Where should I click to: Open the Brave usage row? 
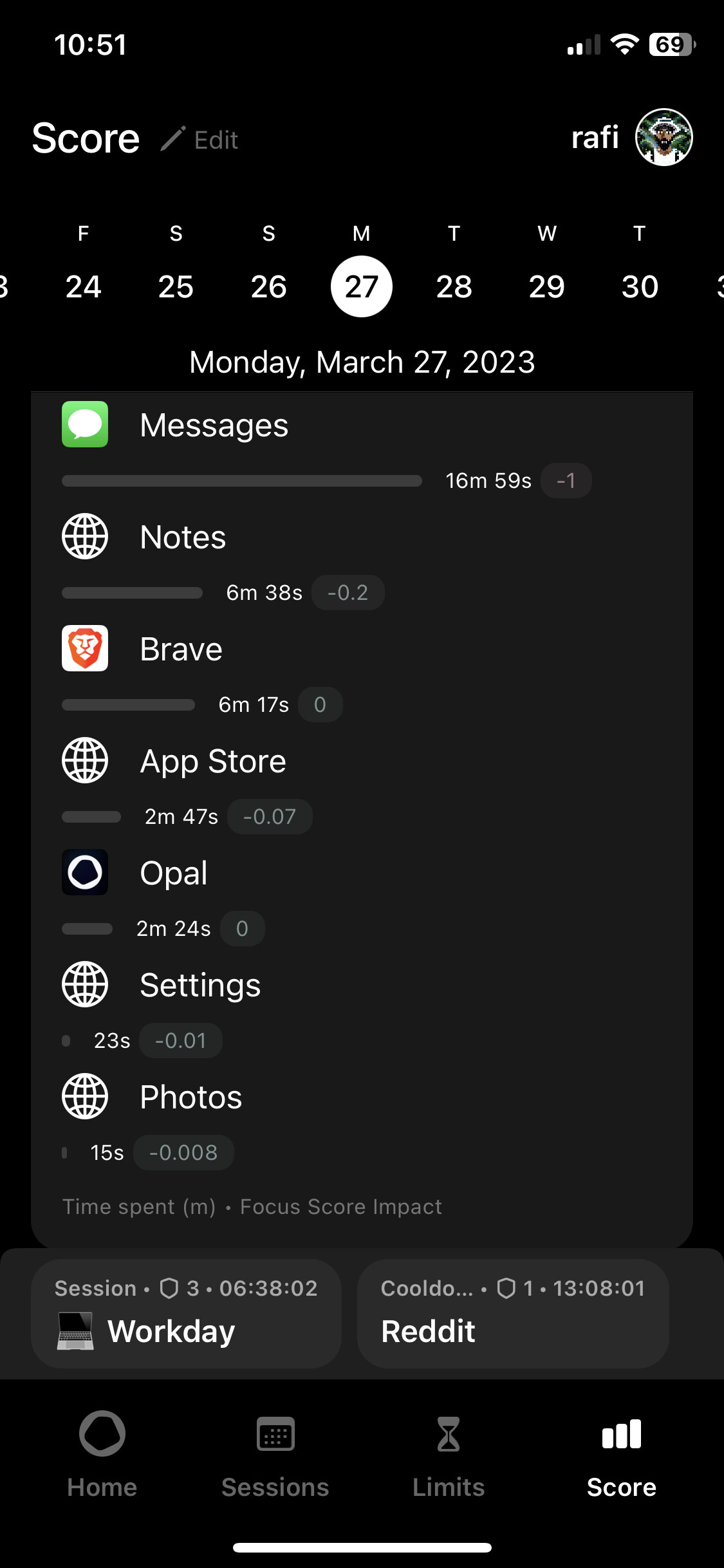[181, 649]
